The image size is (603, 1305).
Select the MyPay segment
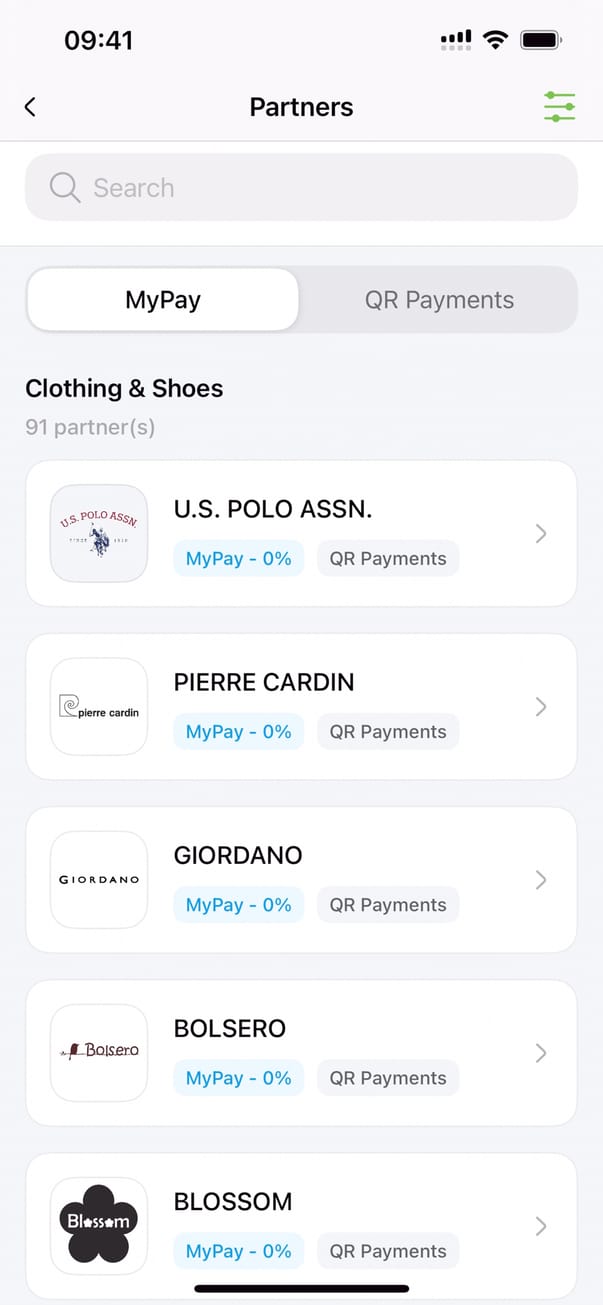point(163,300)
